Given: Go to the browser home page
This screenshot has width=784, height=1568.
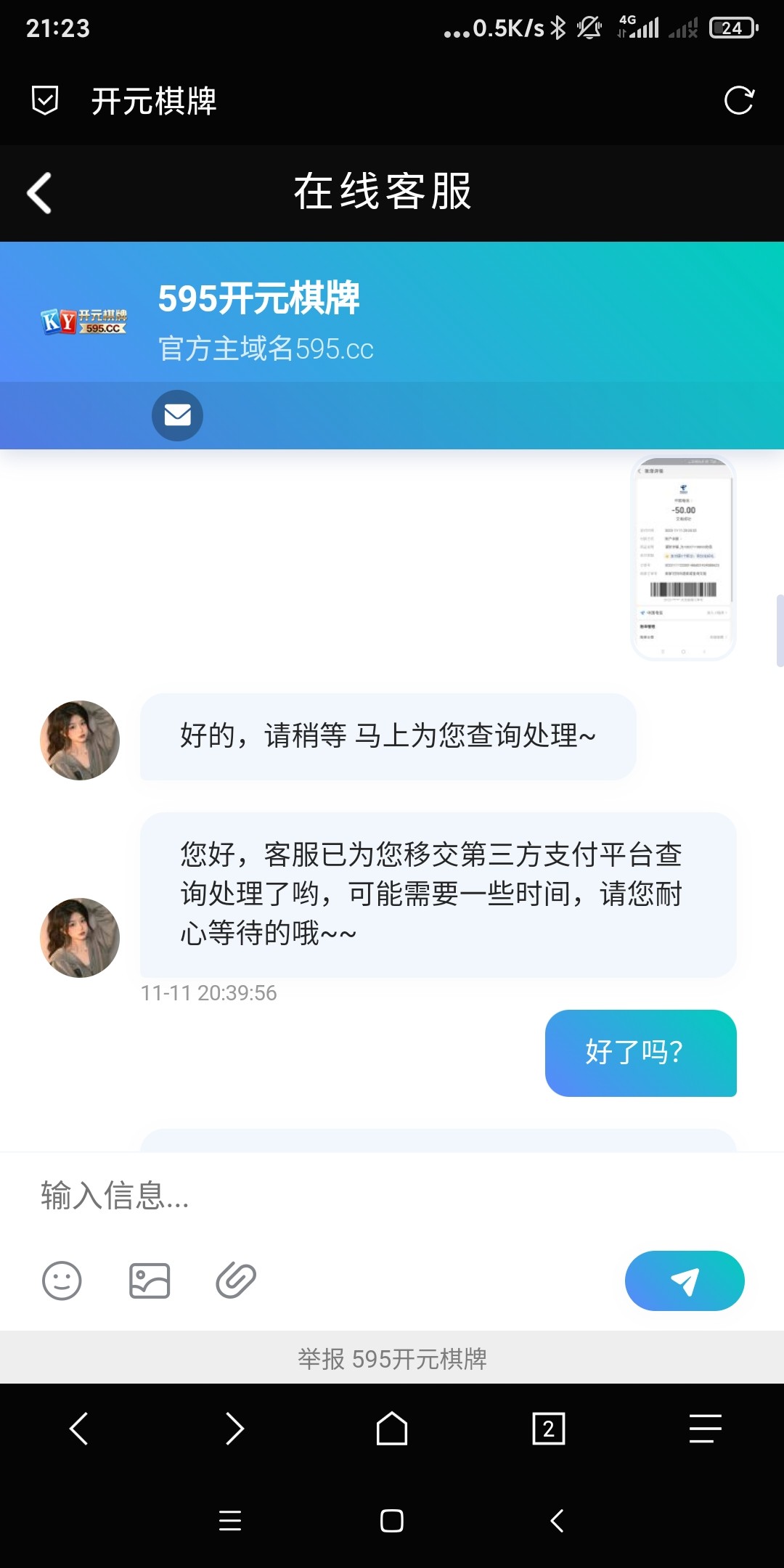Looking at the screenshot, I should pyautogui.click(x=392, y=1429).
